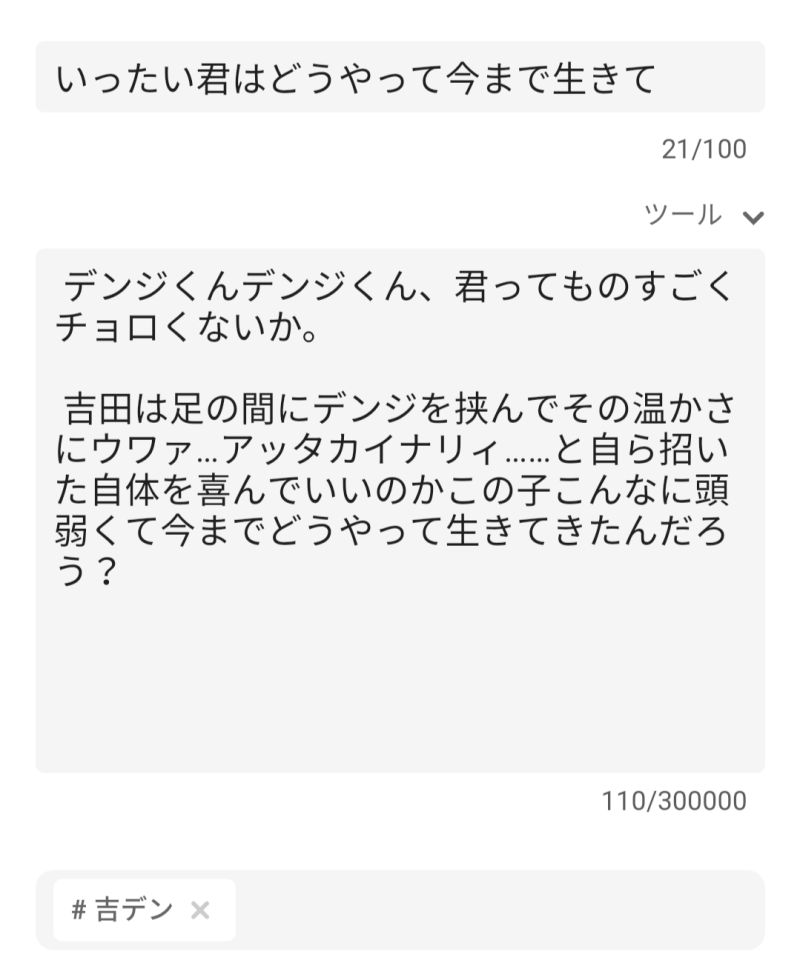Viewport: 800px width, 963px height.
Task: Tap the tag input field
Action: click(500, 910)
